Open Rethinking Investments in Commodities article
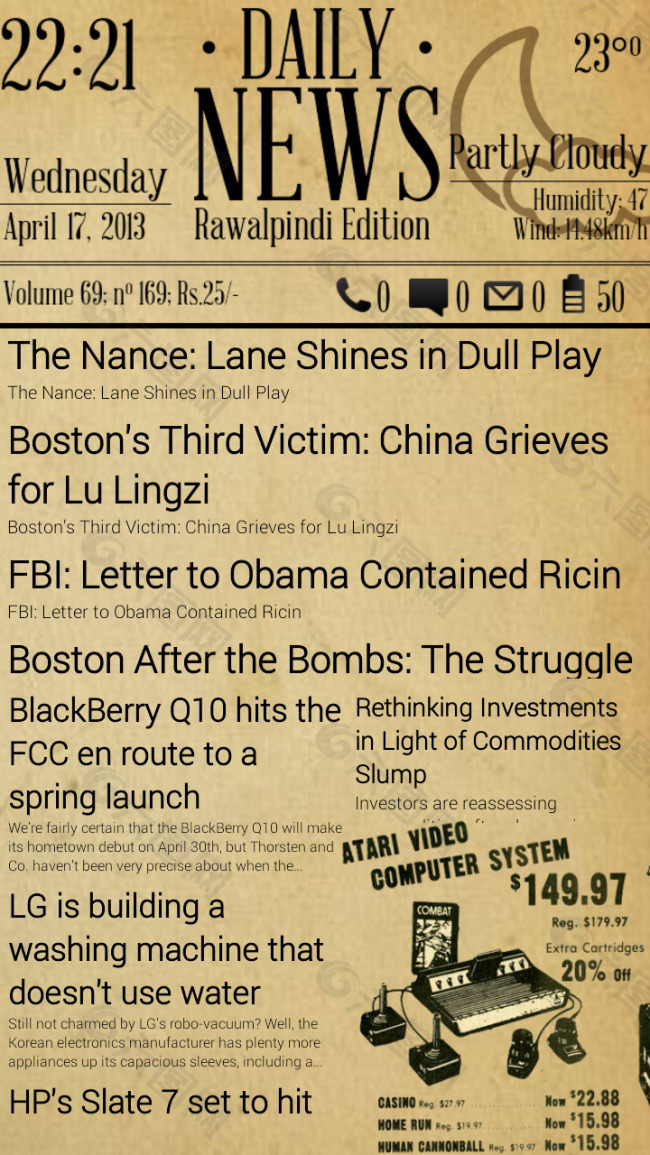 click(487, 741)
